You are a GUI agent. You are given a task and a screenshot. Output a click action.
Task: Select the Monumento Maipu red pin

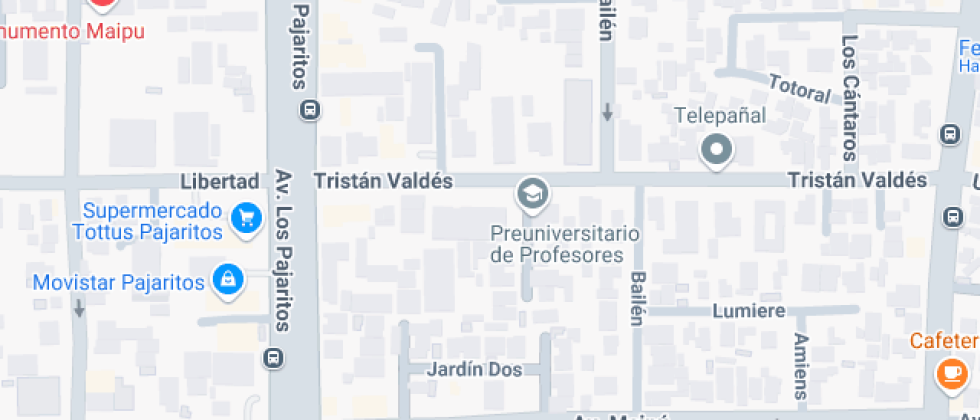(x=101, y=4)
